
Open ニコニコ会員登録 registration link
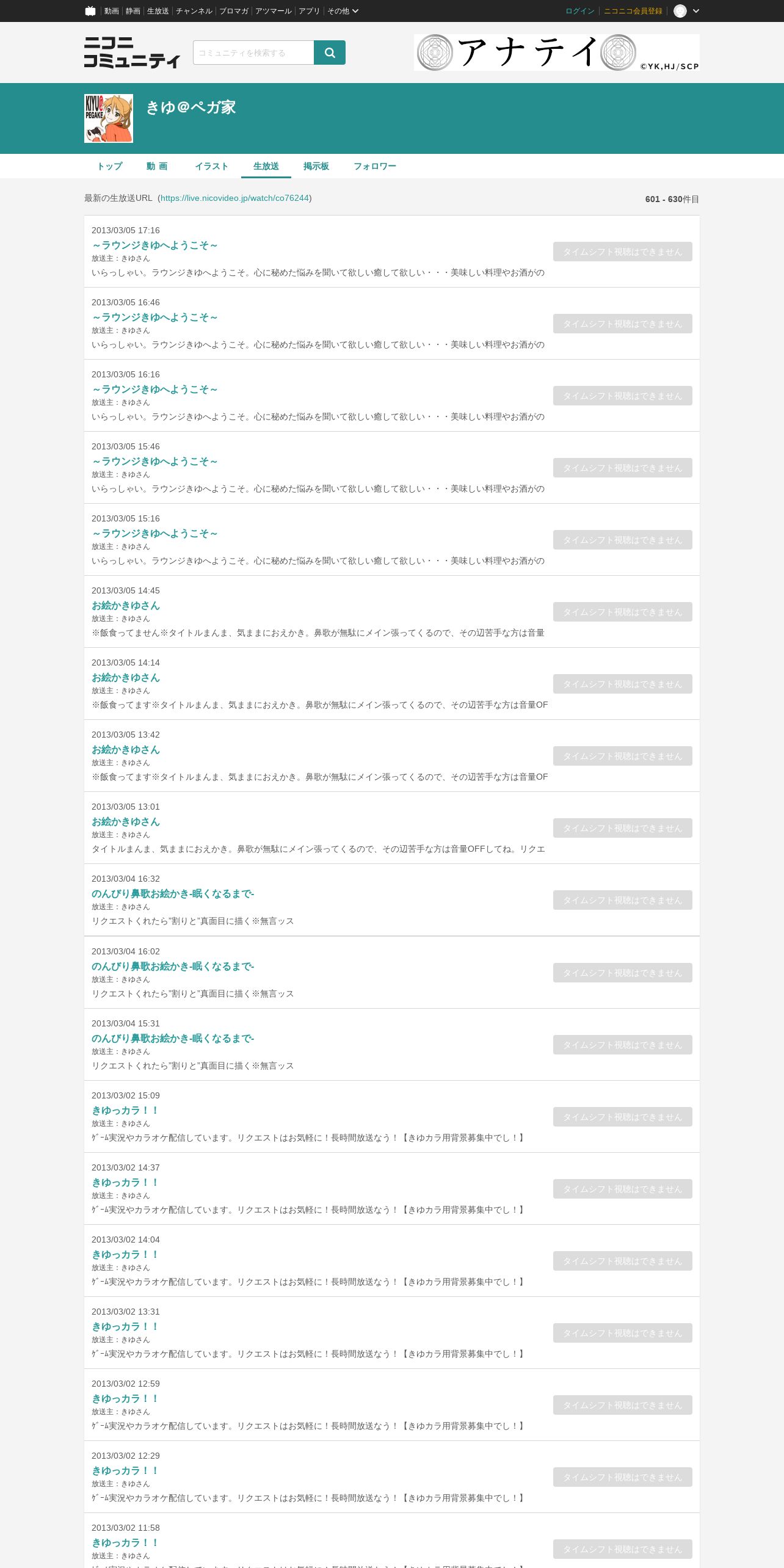pyautogui.click(x=633, y=11)
